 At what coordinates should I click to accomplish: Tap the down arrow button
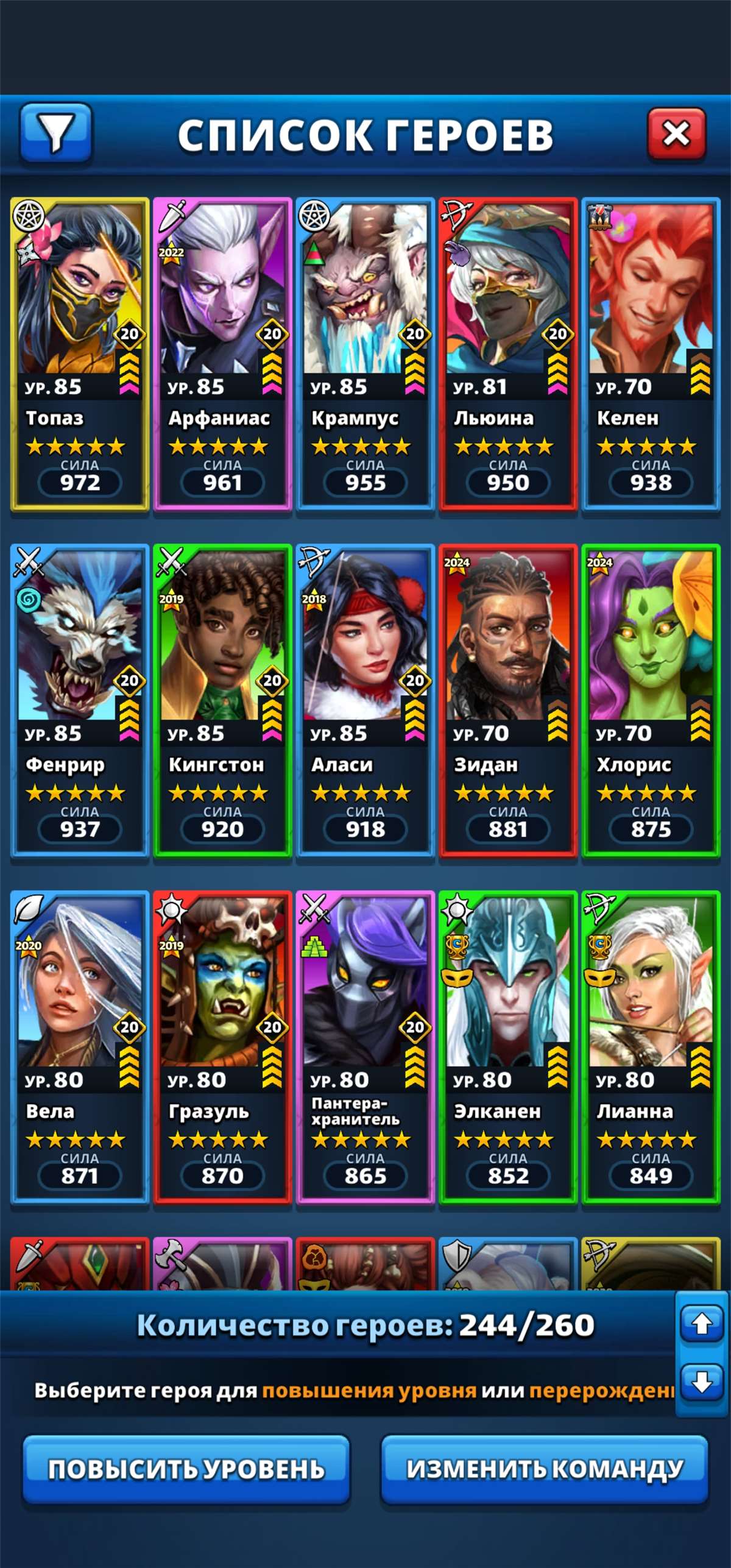point(701,1383)
